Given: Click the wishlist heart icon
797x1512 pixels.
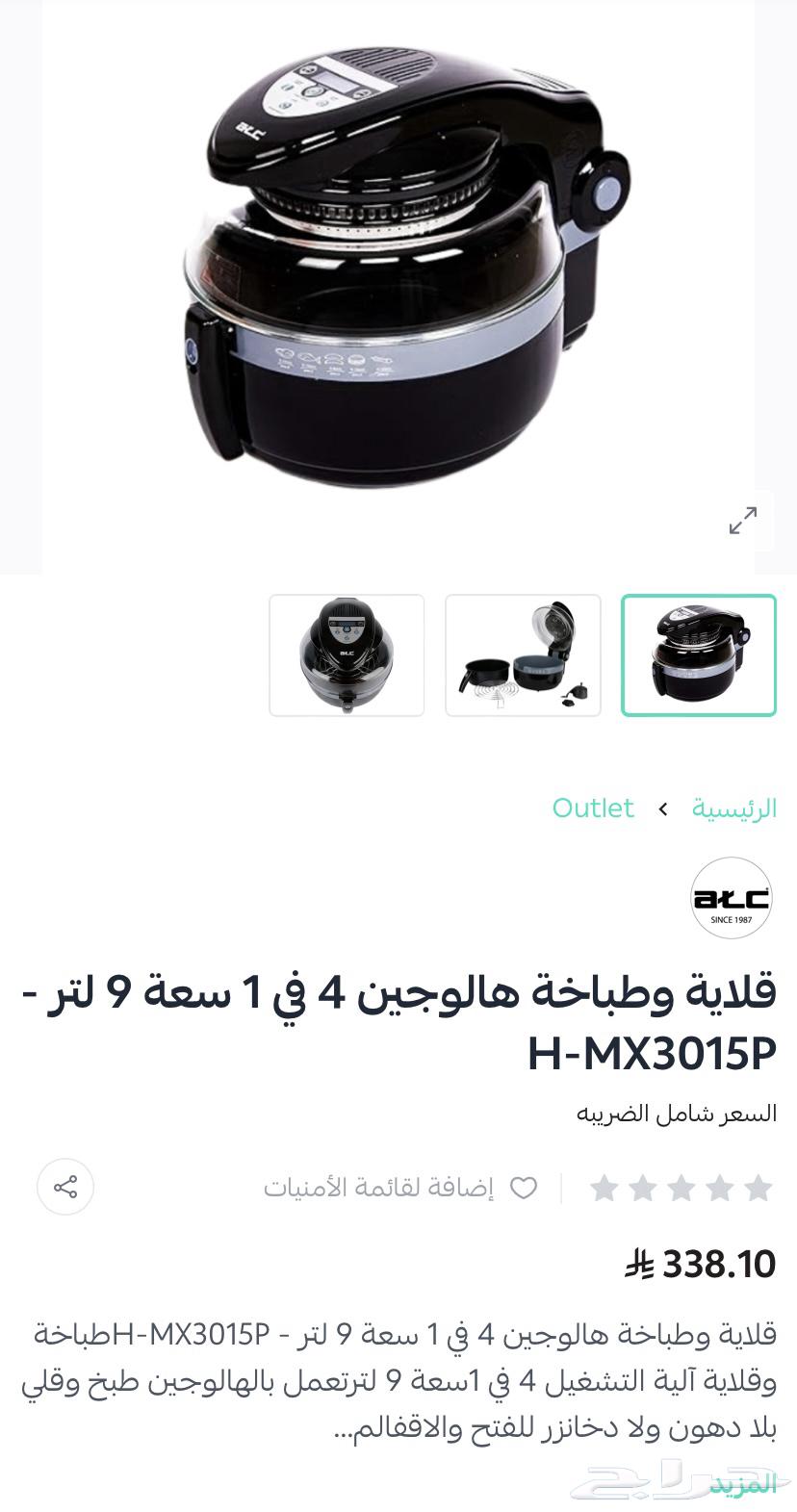Looking at the screenshot, I should tap(523, 1188).
